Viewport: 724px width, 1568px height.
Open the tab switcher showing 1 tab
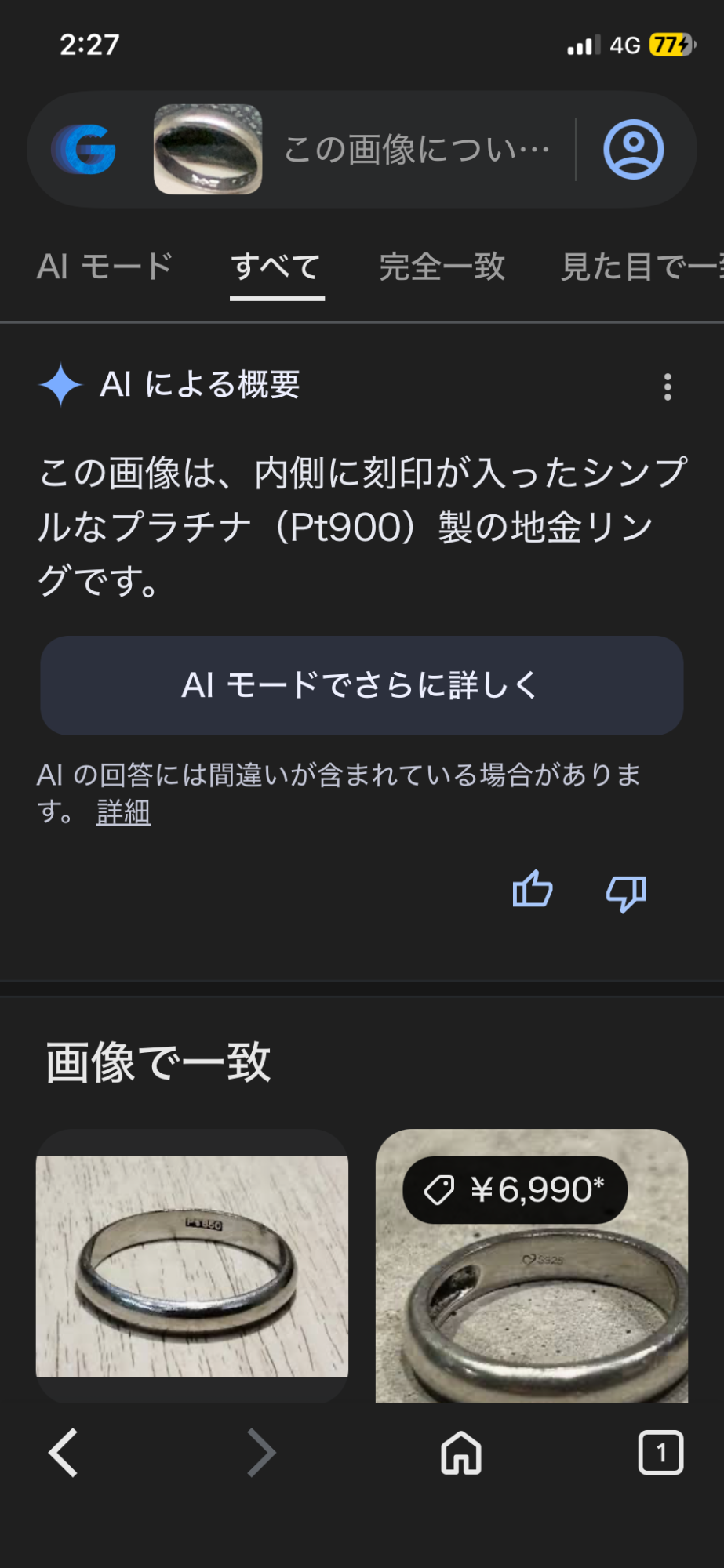[660, 1453]
